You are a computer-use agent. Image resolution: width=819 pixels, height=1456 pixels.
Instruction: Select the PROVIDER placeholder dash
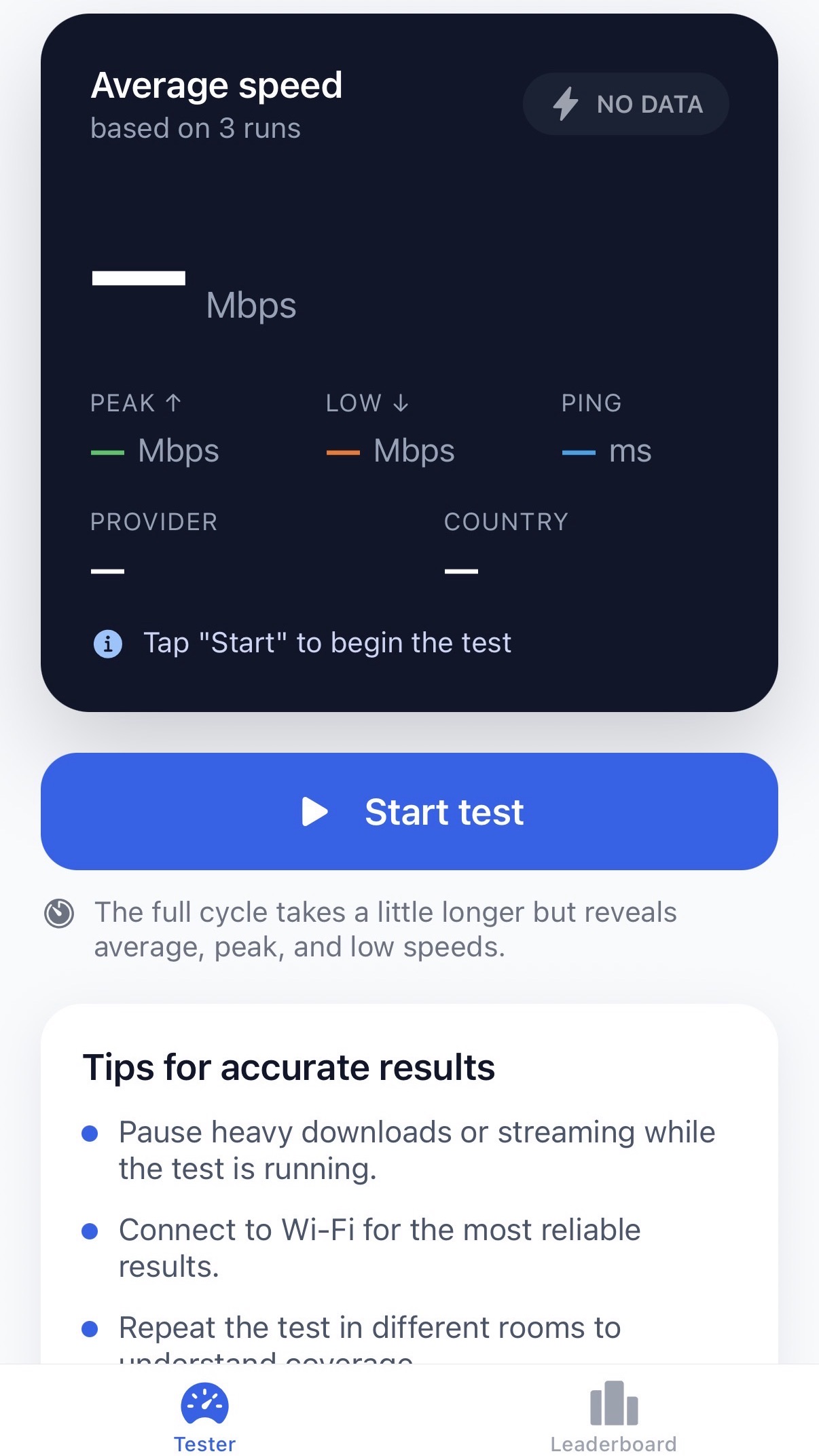(107, 571)
